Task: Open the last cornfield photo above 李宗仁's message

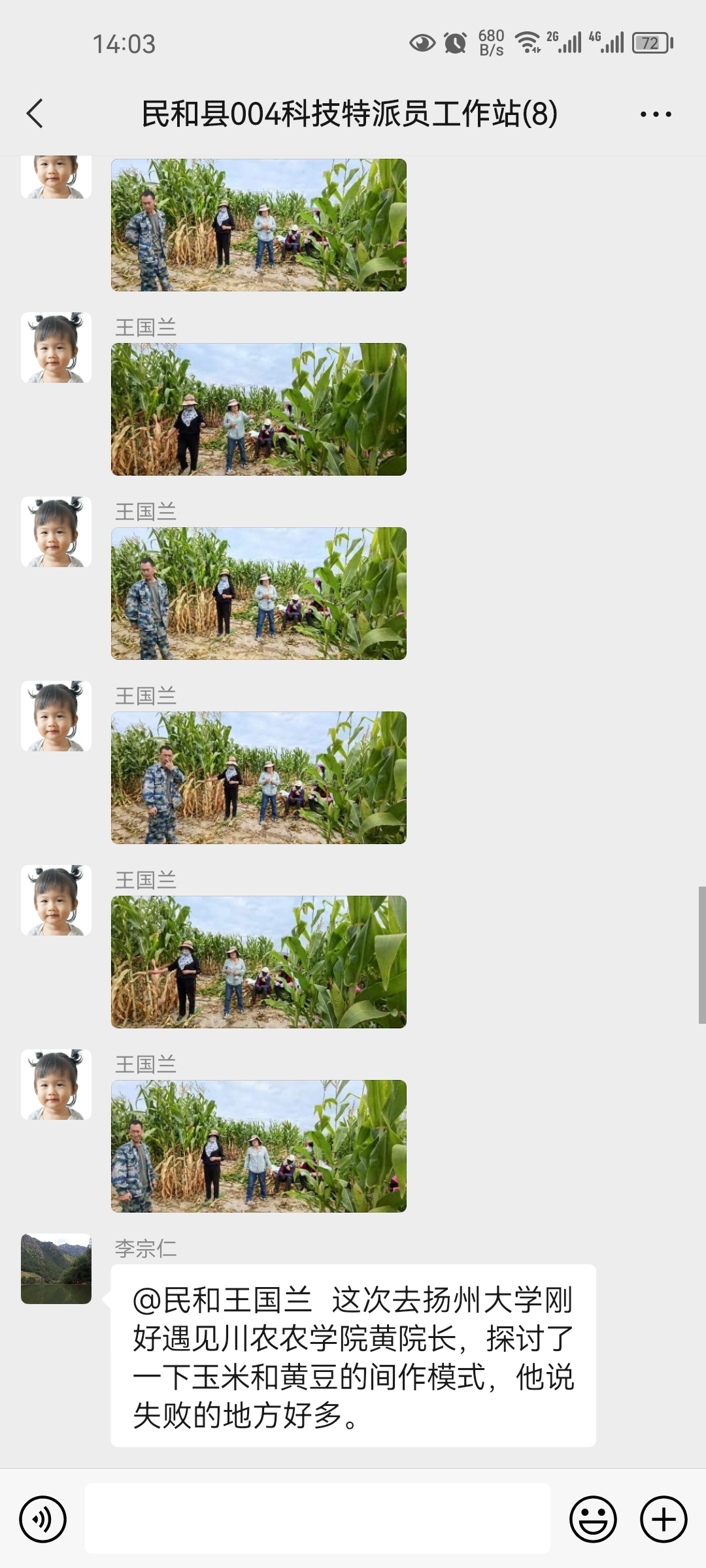Action: coord(259,1146)
